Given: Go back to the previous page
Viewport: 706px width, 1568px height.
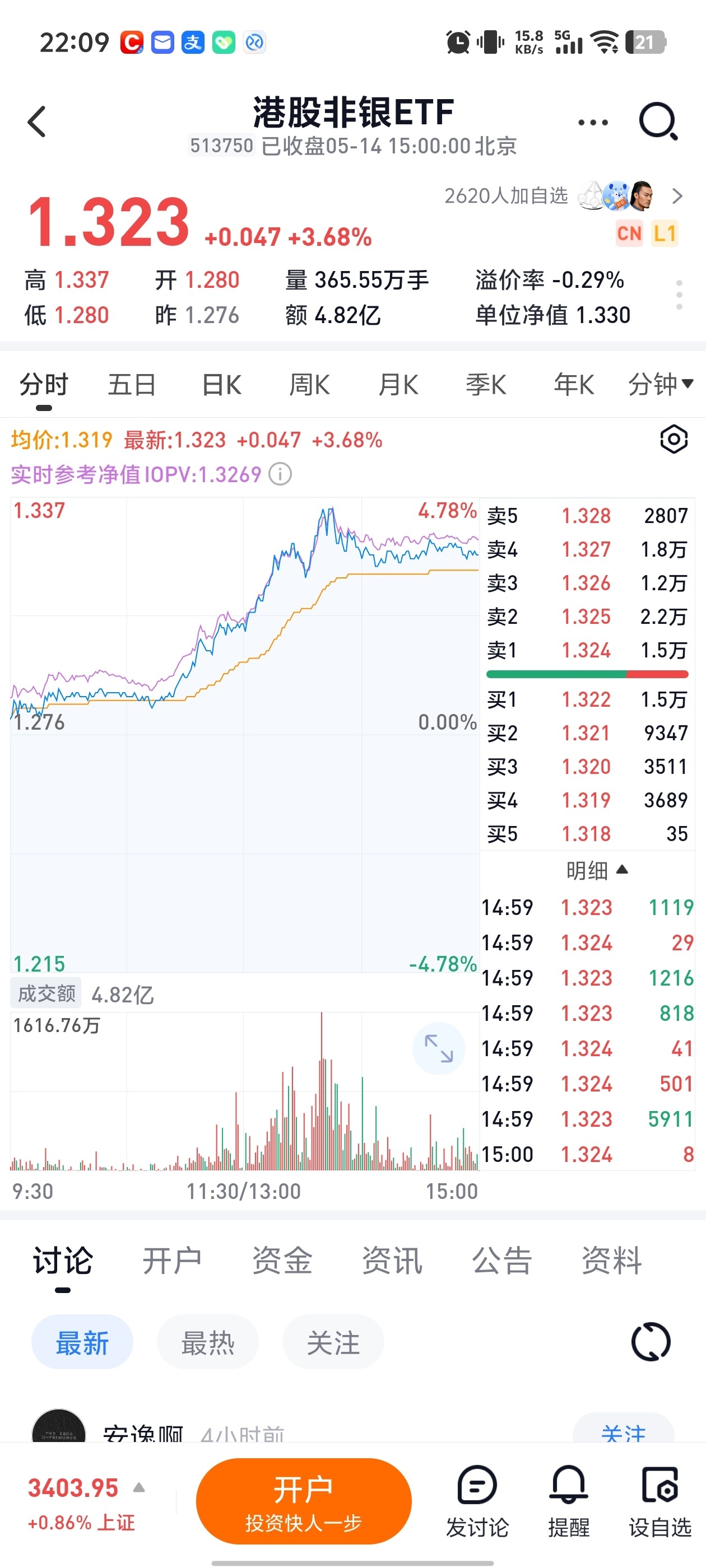Looking at the screenshot, I should click(37, 122).
